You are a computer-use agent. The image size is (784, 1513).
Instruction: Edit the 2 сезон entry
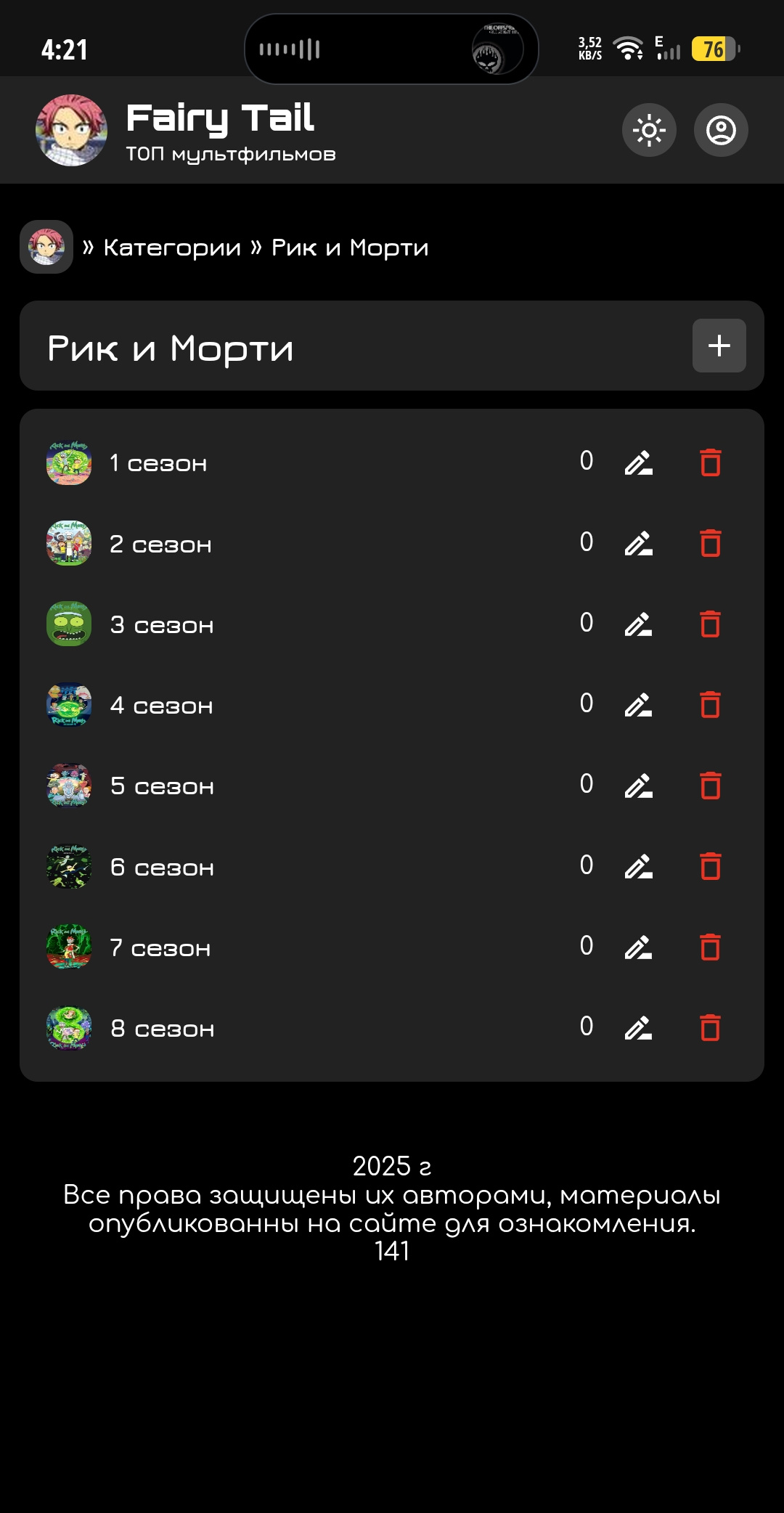tap(639, 544)
